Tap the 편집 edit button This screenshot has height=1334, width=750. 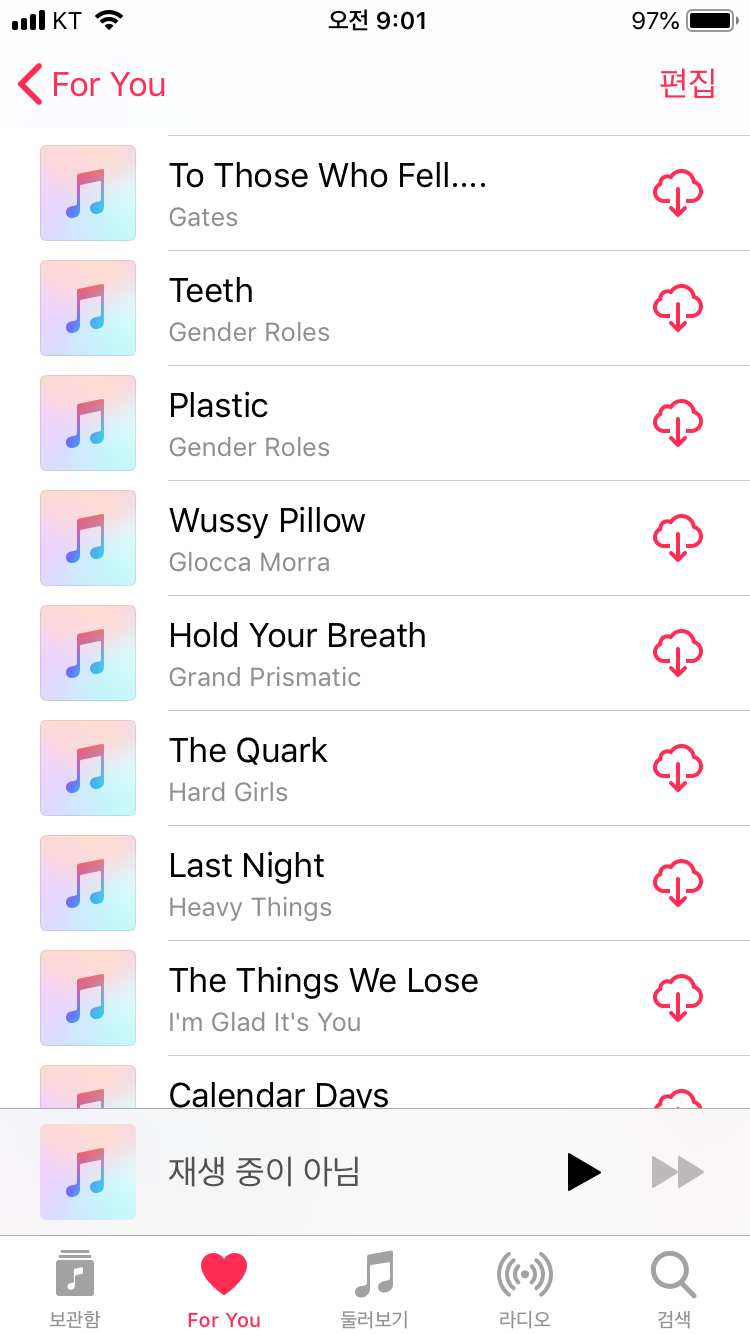click(x=687, y=84)
